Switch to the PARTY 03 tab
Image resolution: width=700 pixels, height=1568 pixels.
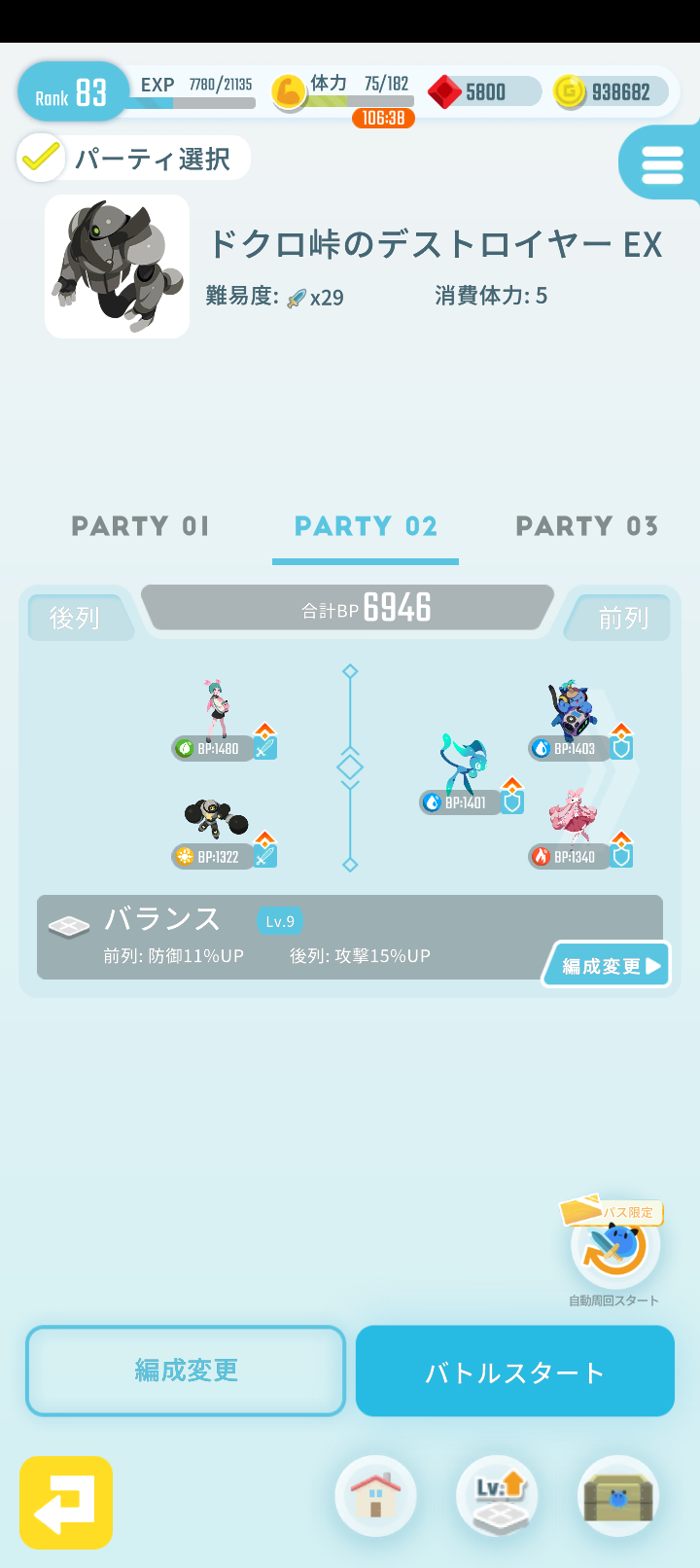(587, 526)
